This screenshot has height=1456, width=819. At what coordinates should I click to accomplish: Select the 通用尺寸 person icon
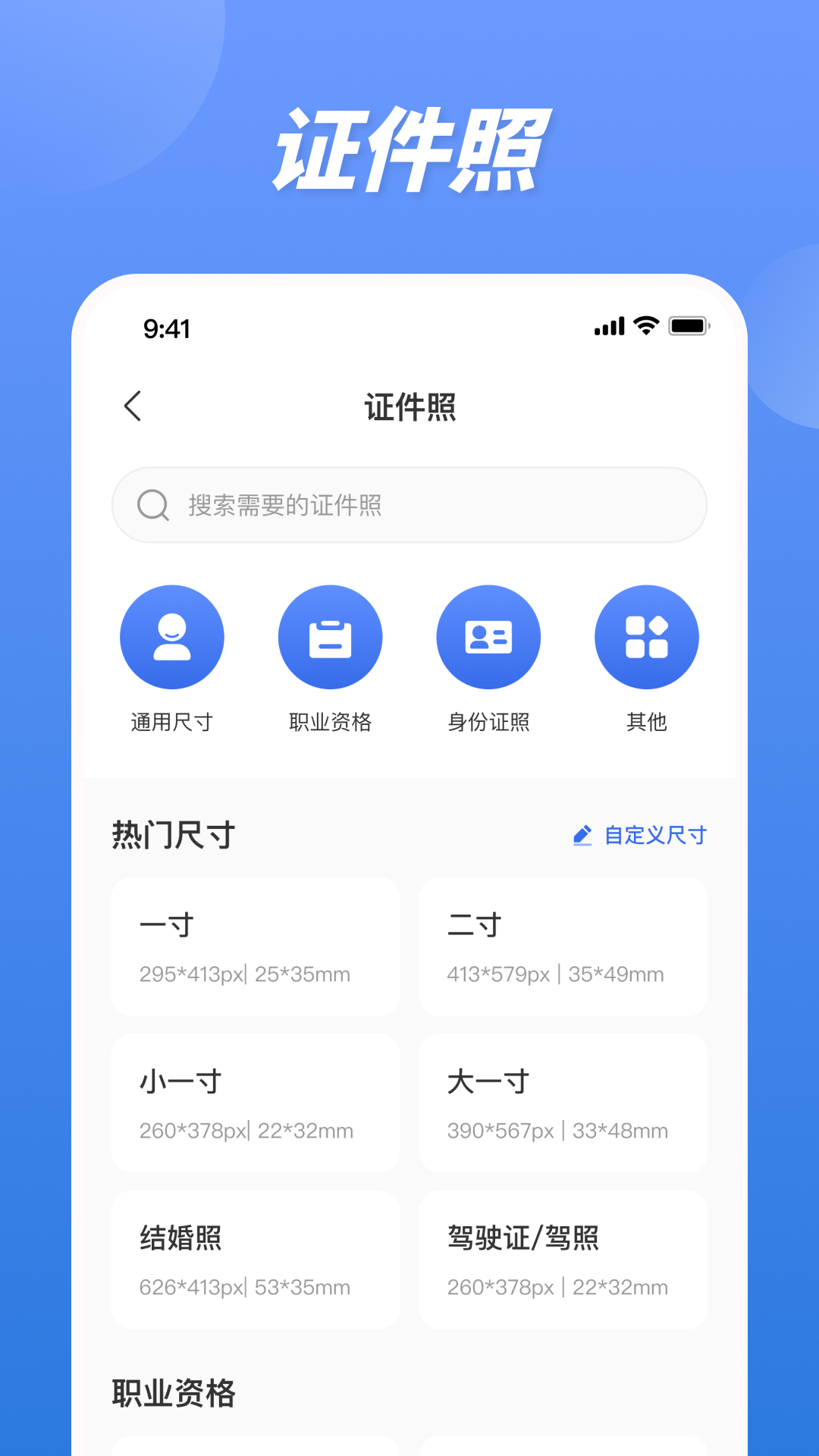pyautogui.click(x=172, y=637)
